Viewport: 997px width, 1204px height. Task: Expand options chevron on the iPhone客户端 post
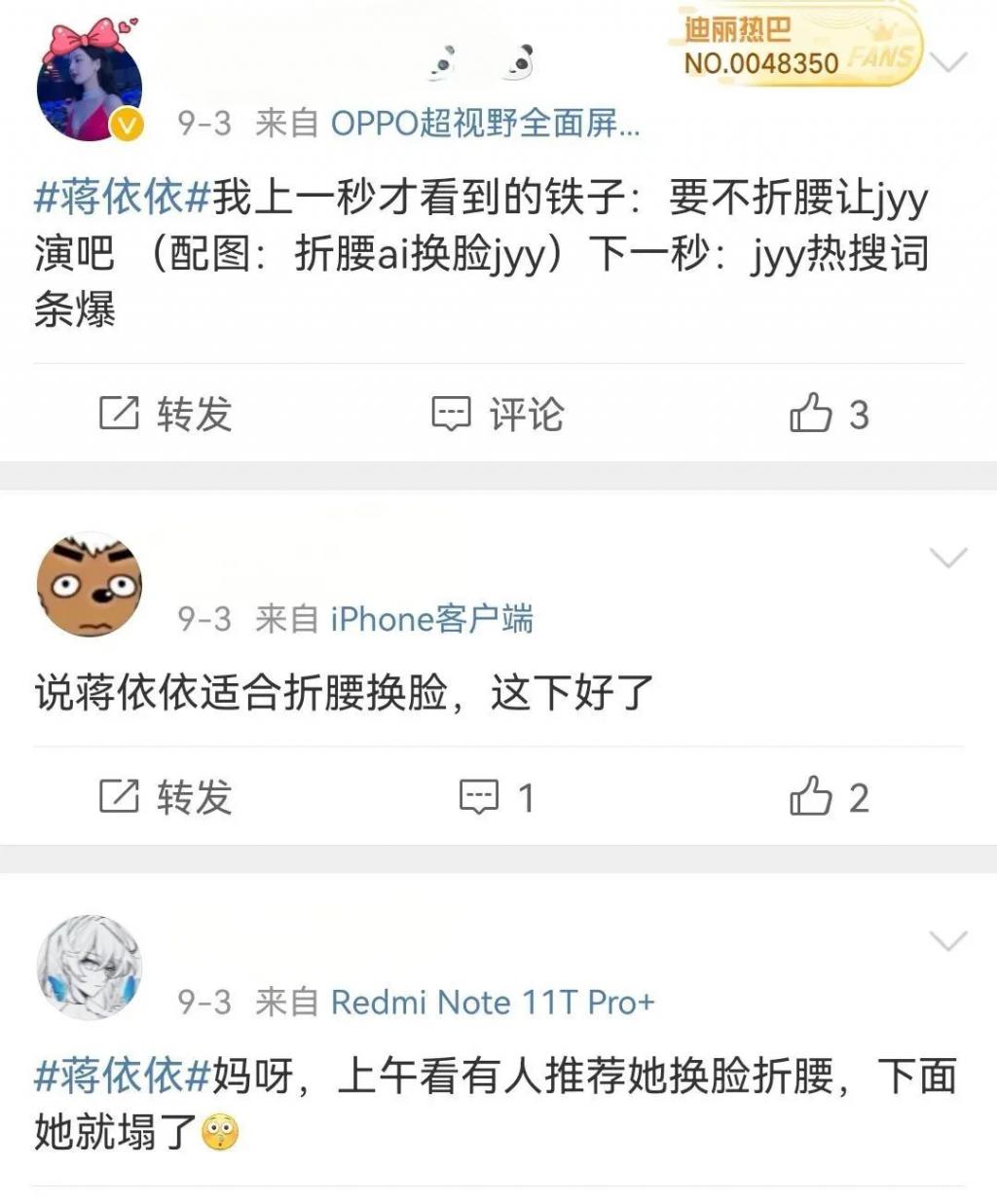947,557
